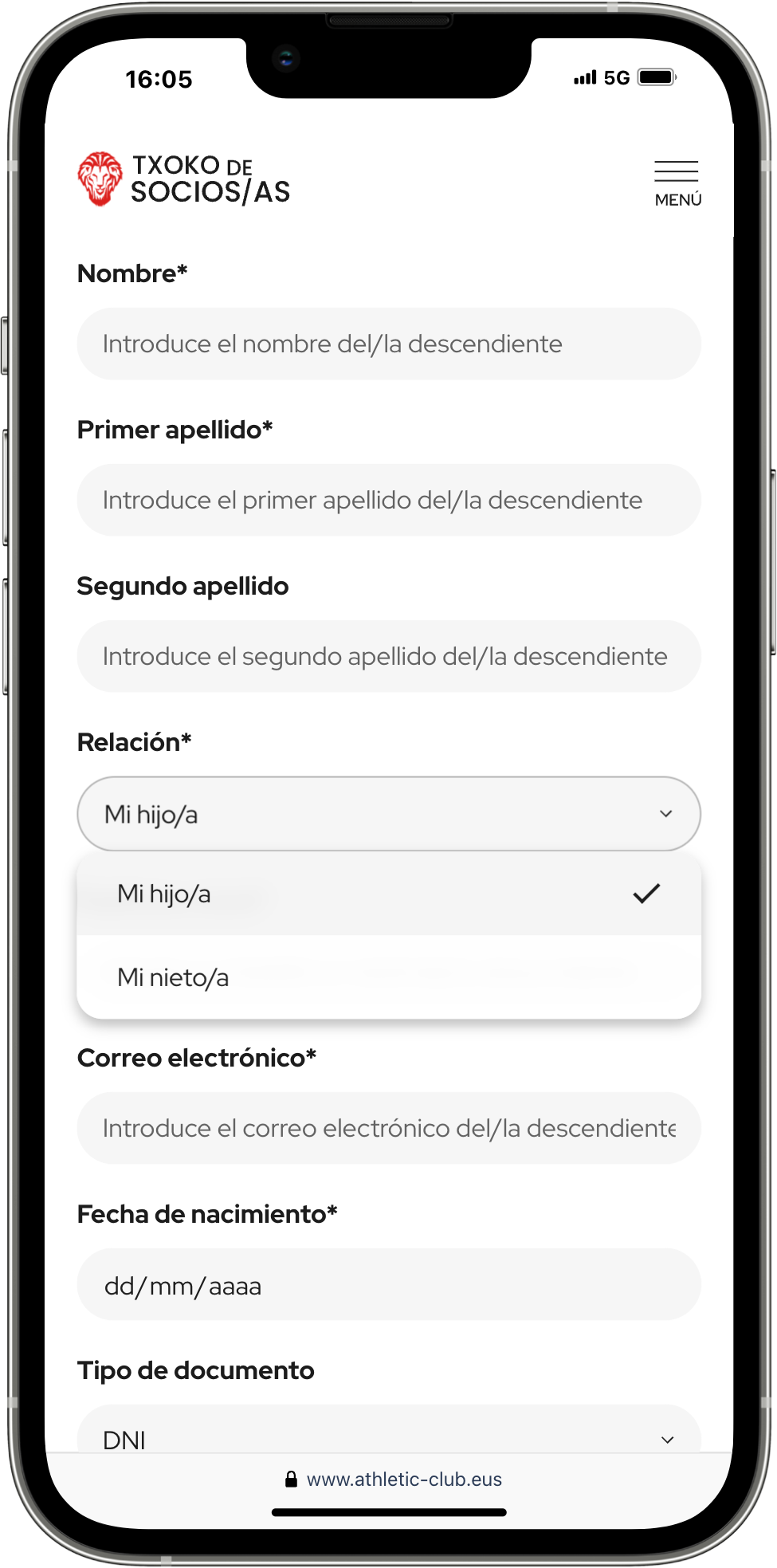Select the Segundo apellido field
This screenshot has width=777, height=1568.
[x=389, y=656]
